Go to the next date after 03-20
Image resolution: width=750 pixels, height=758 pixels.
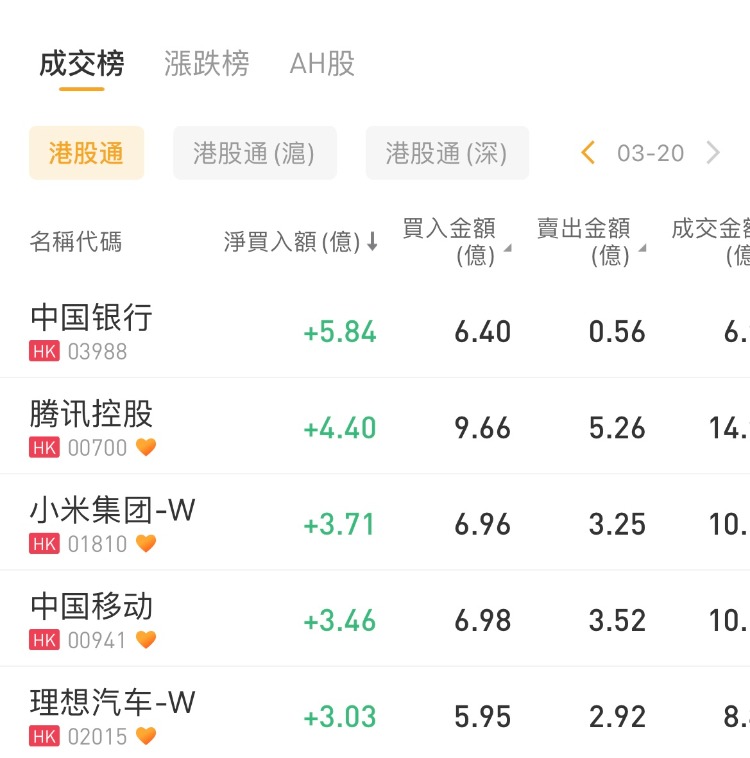click(x=713, y=153)
